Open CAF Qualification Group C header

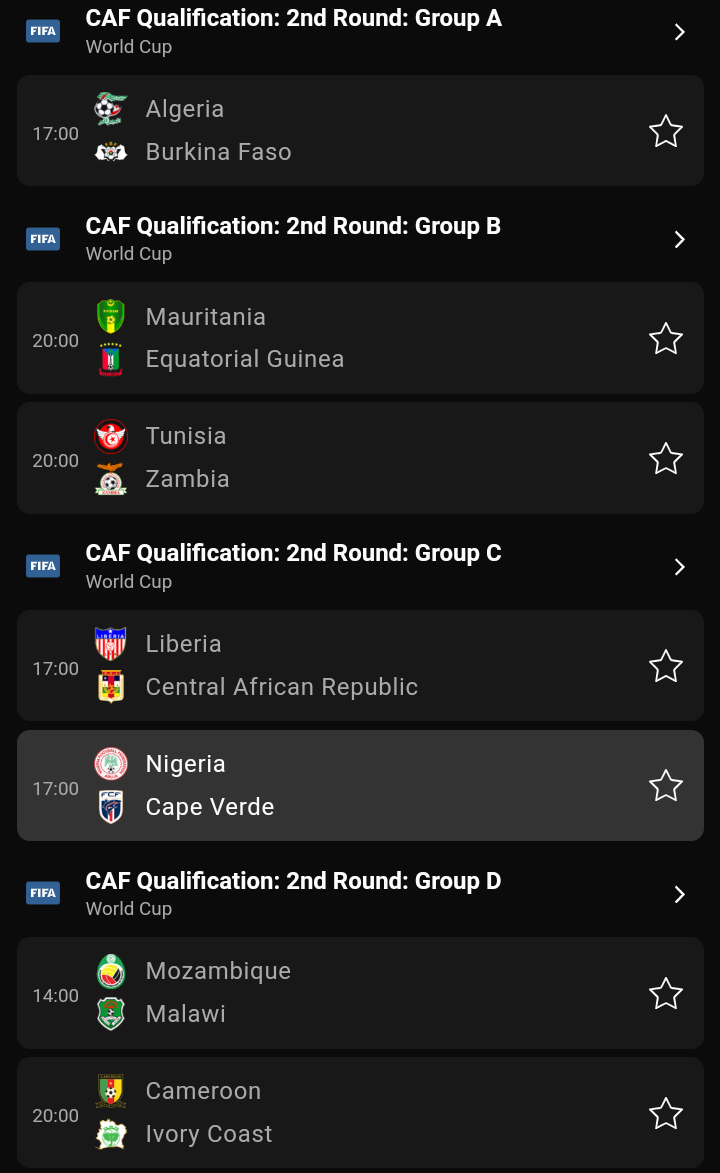click(x=360, y=566)
